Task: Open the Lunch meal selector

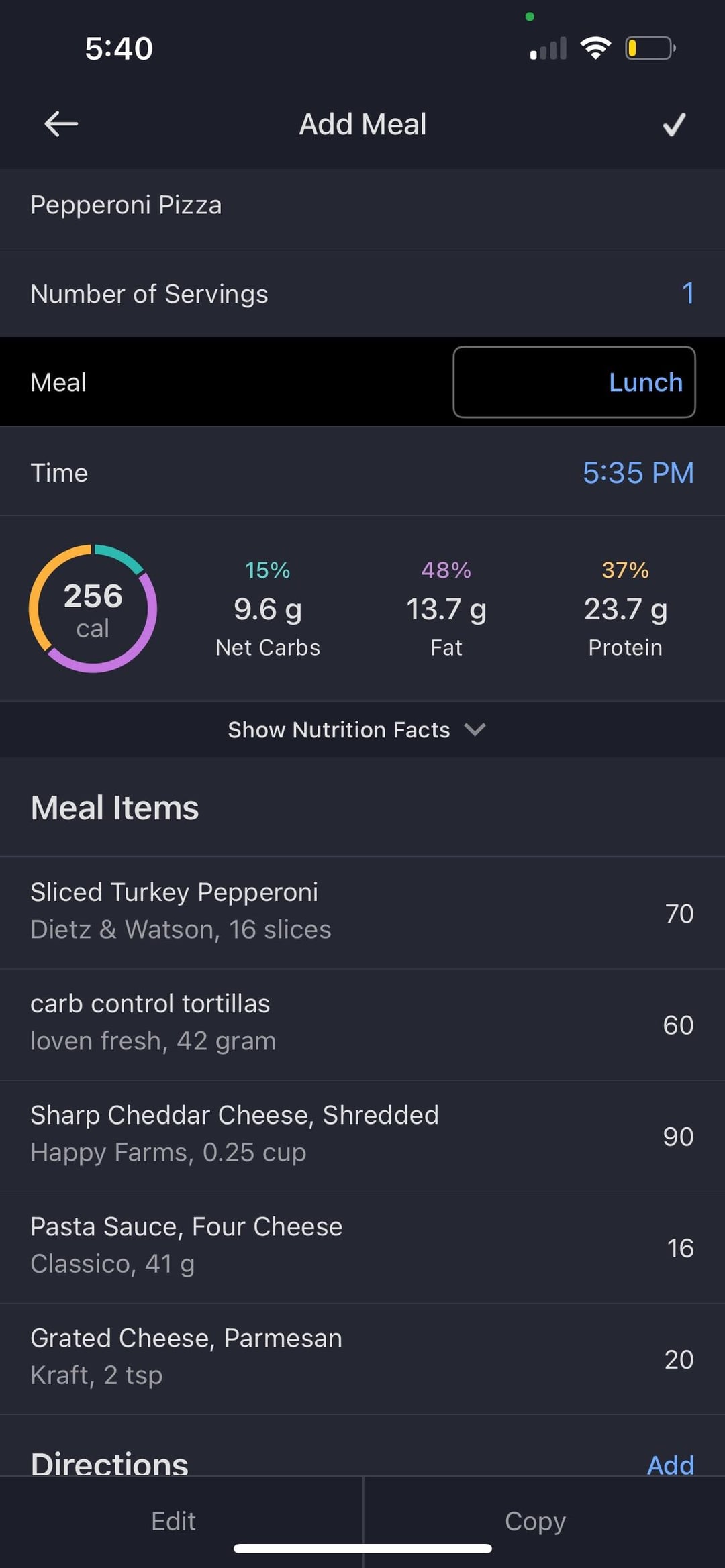Action: coord(574,382)
